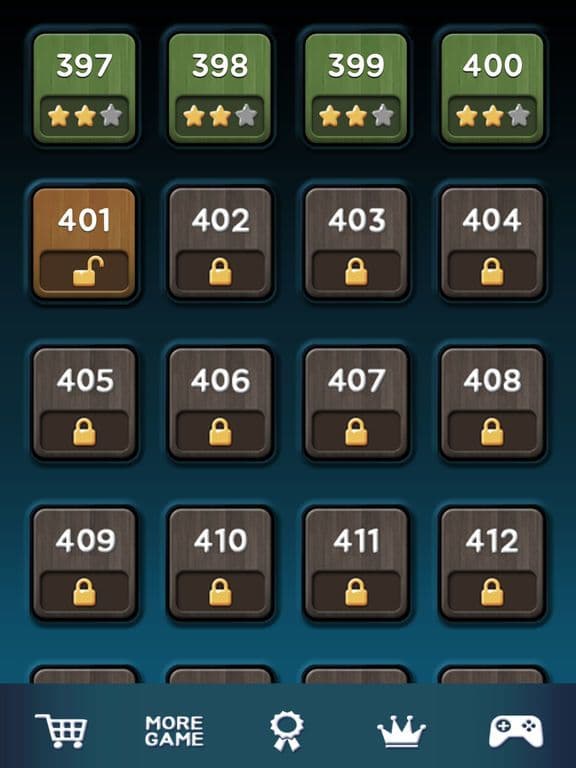The image size is (576, 768).
Task: Replay level 397
Action: click(84, 89)
